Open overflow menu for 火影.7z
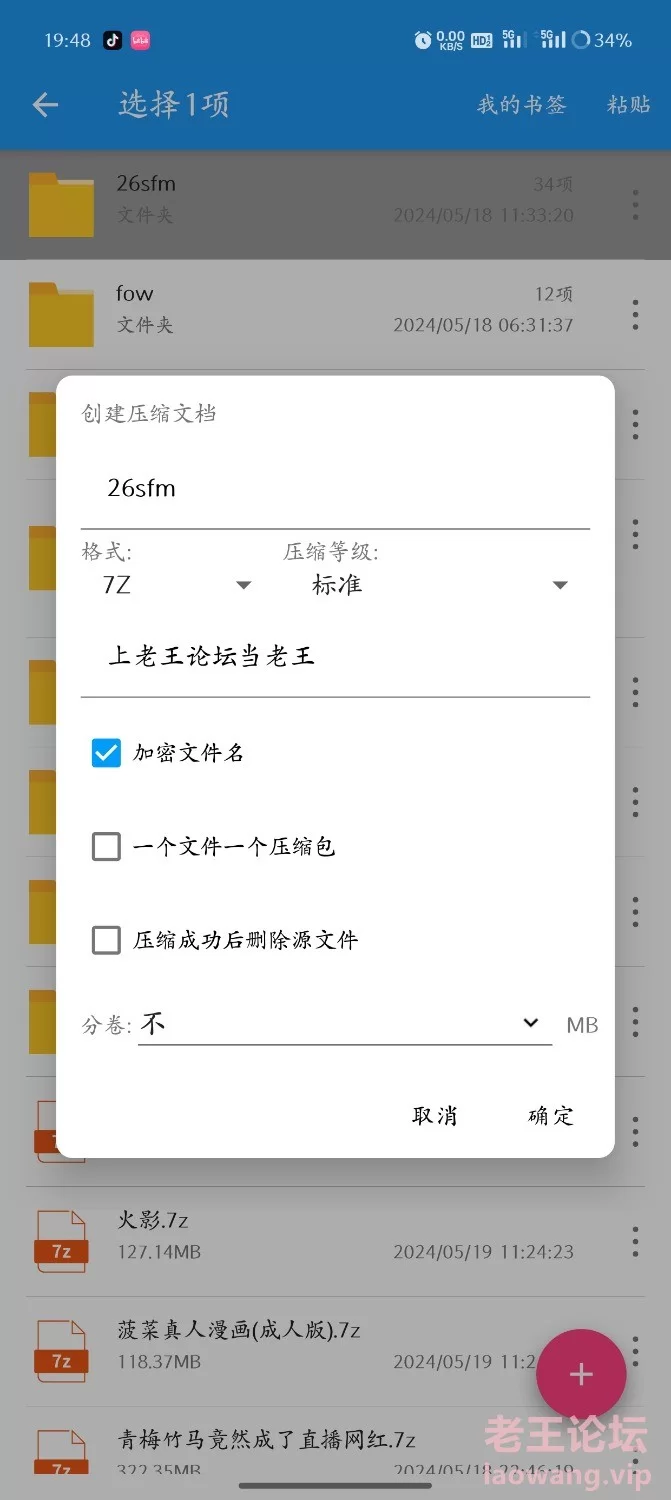The width and height of the screenshot is (671, 1500). (x=635, y=1242)
